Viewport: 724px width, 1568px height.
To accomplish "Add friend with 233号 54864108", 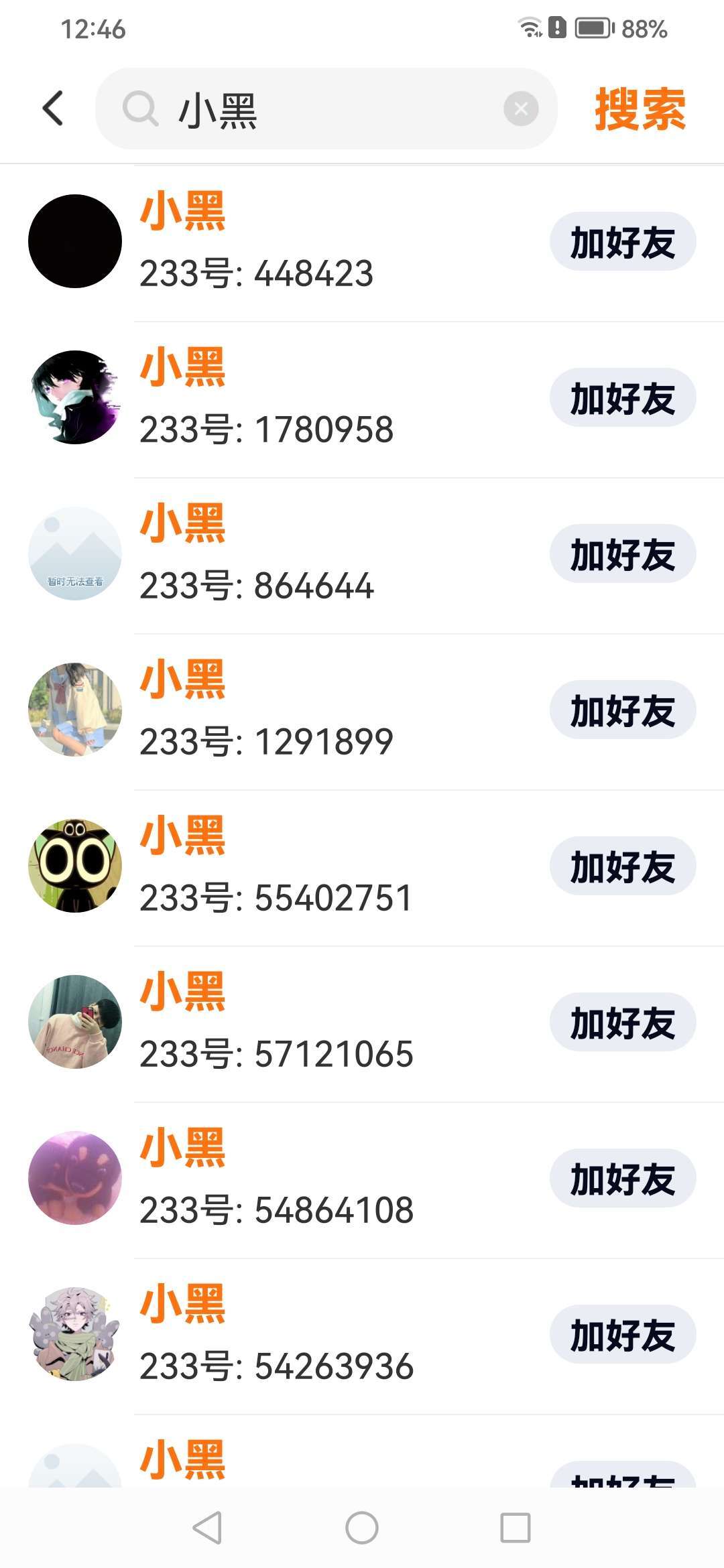I will 622,1179.
